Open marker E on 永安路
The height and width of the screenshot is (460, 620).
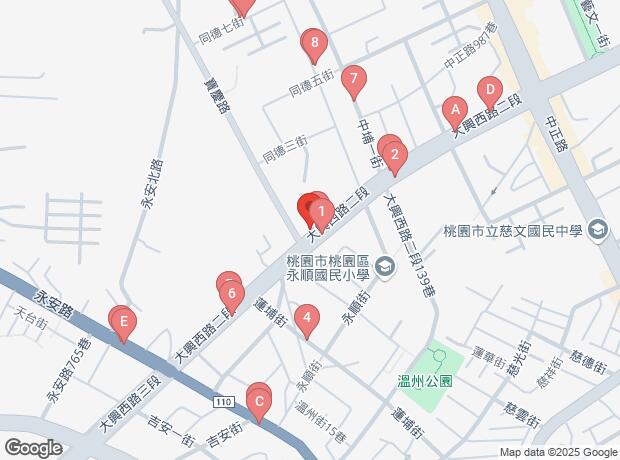122,322
